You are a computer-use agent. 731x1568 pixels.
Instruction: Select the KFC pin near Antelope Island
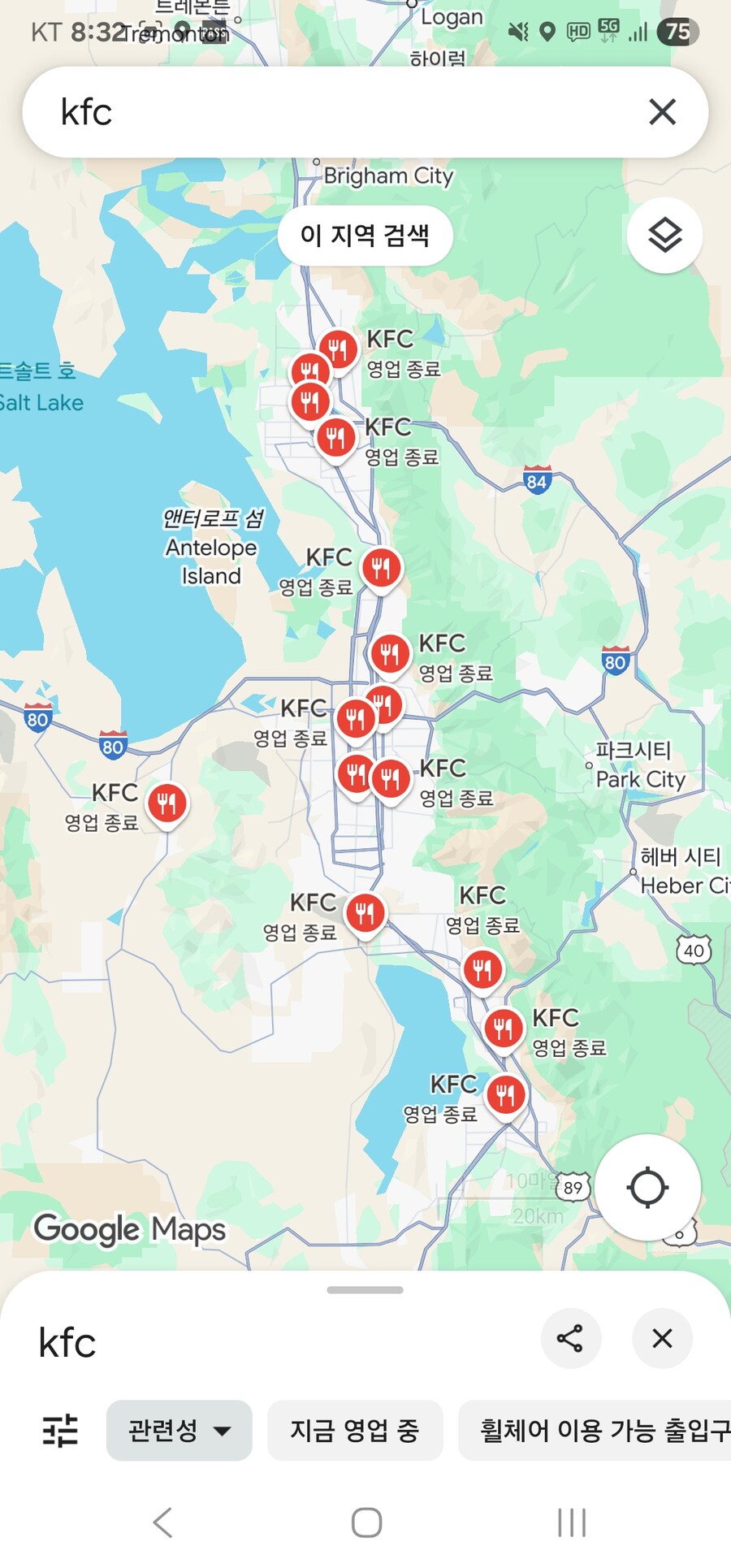[x=381, y=568]
